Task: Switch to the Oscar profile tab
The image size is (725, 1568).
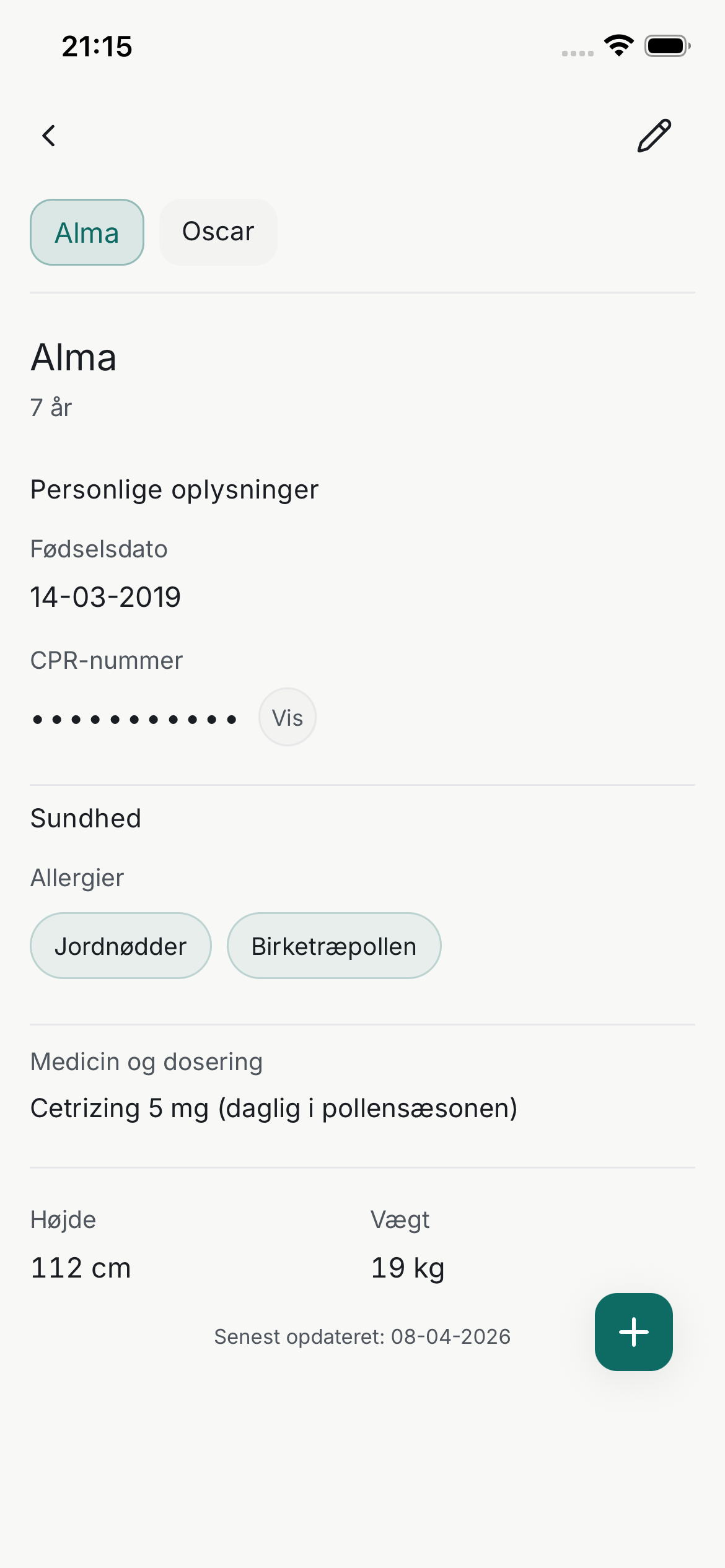Action: (218, 232)
